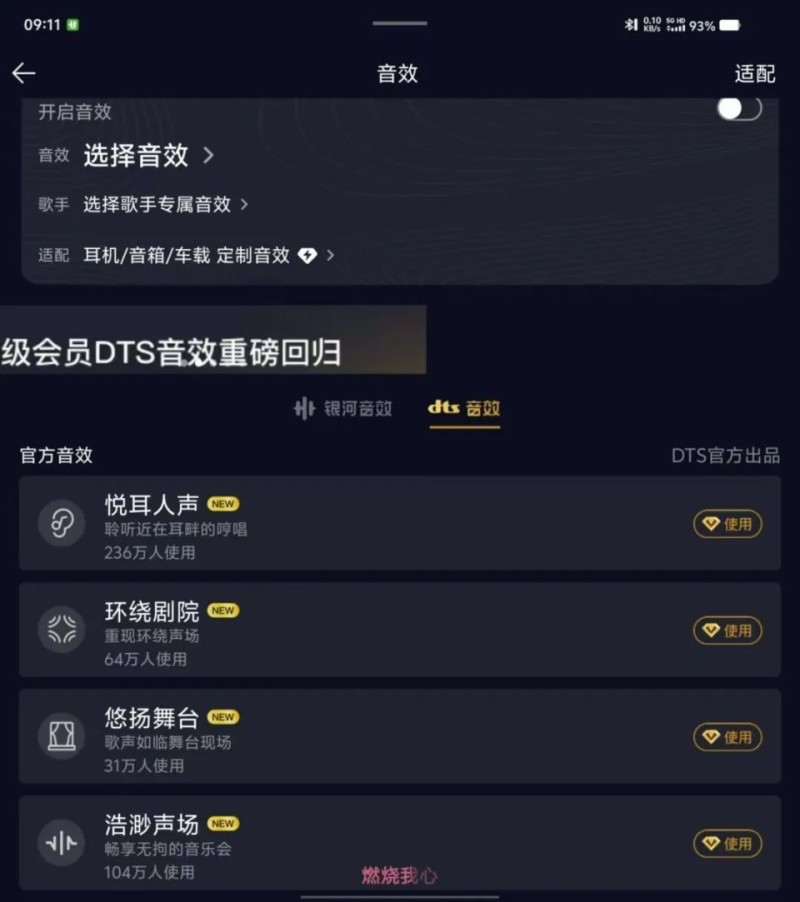
Task: Toggle the 开启音效 switch
Action: [x=740, y=109]
